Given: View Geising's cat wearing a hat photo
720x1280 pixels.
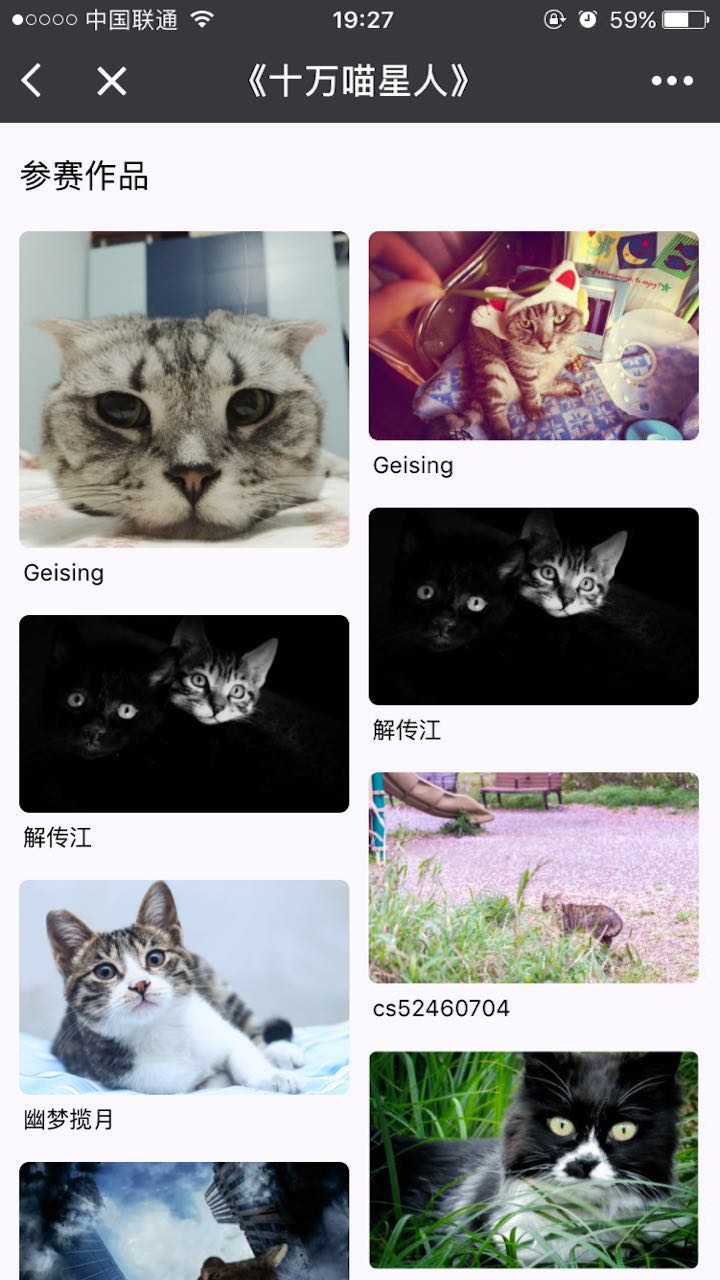Looking at the screenshot, I should point(534,335).
